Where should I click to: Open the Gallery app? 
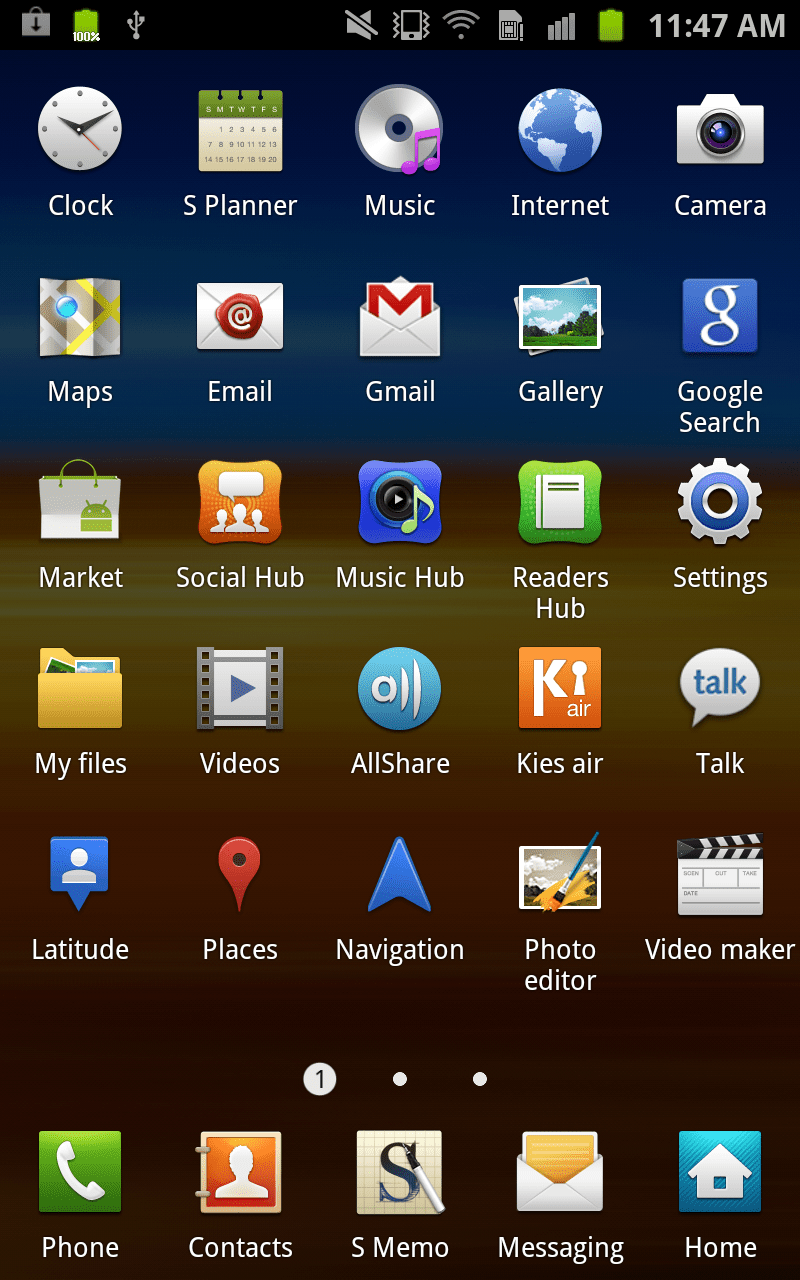click(x=560, y=316)
